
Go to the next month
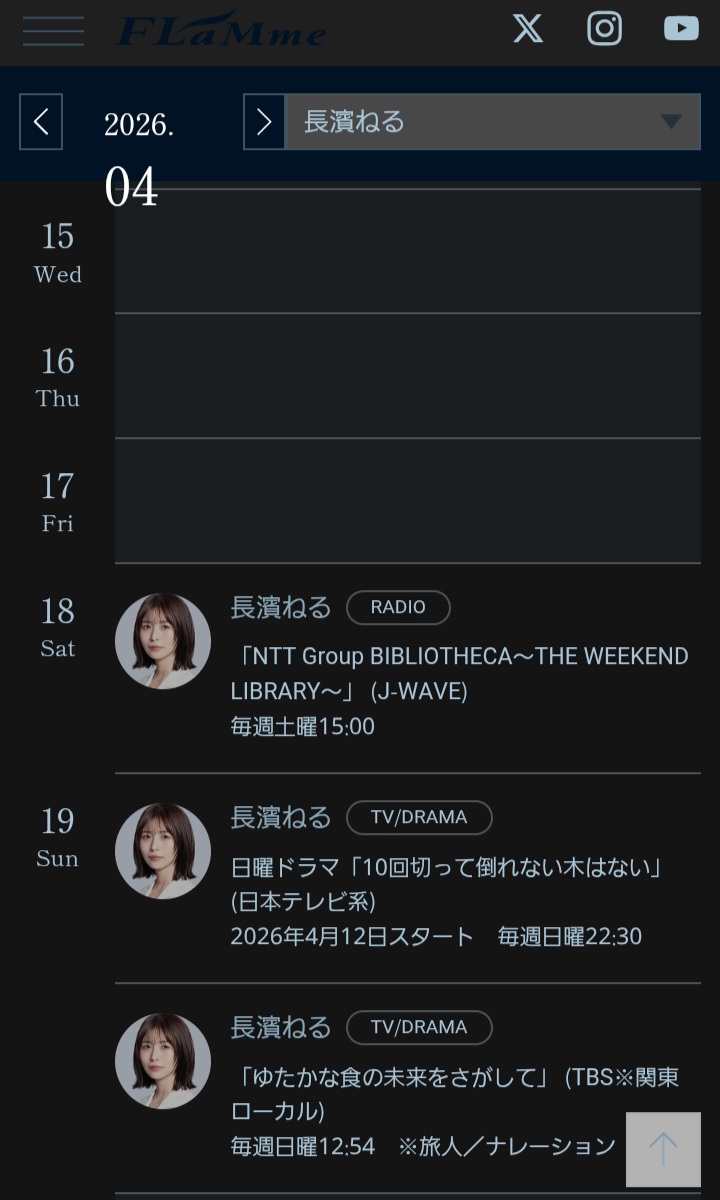point(264,122)
